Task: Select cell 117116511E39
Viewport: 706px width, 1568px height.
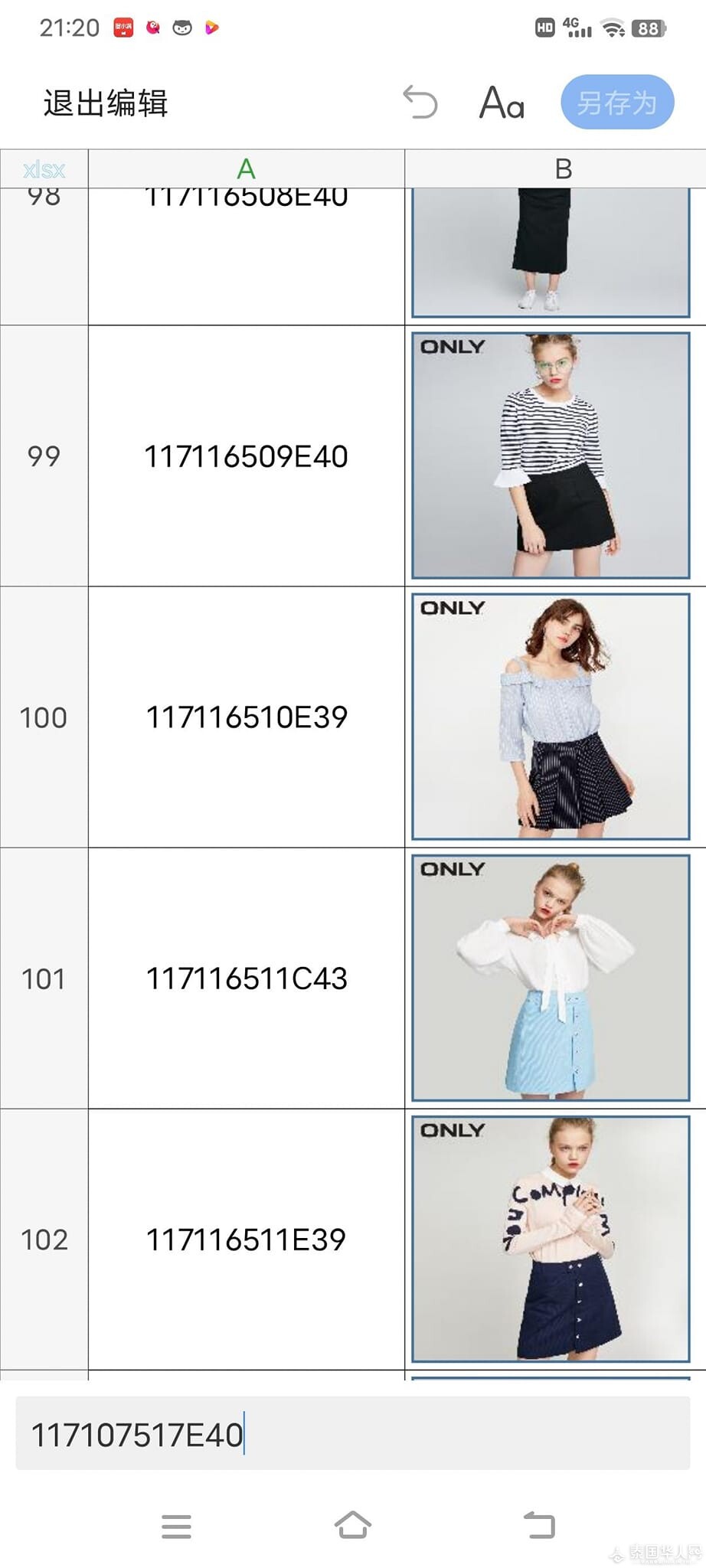Action: (x=246, y=1240)
